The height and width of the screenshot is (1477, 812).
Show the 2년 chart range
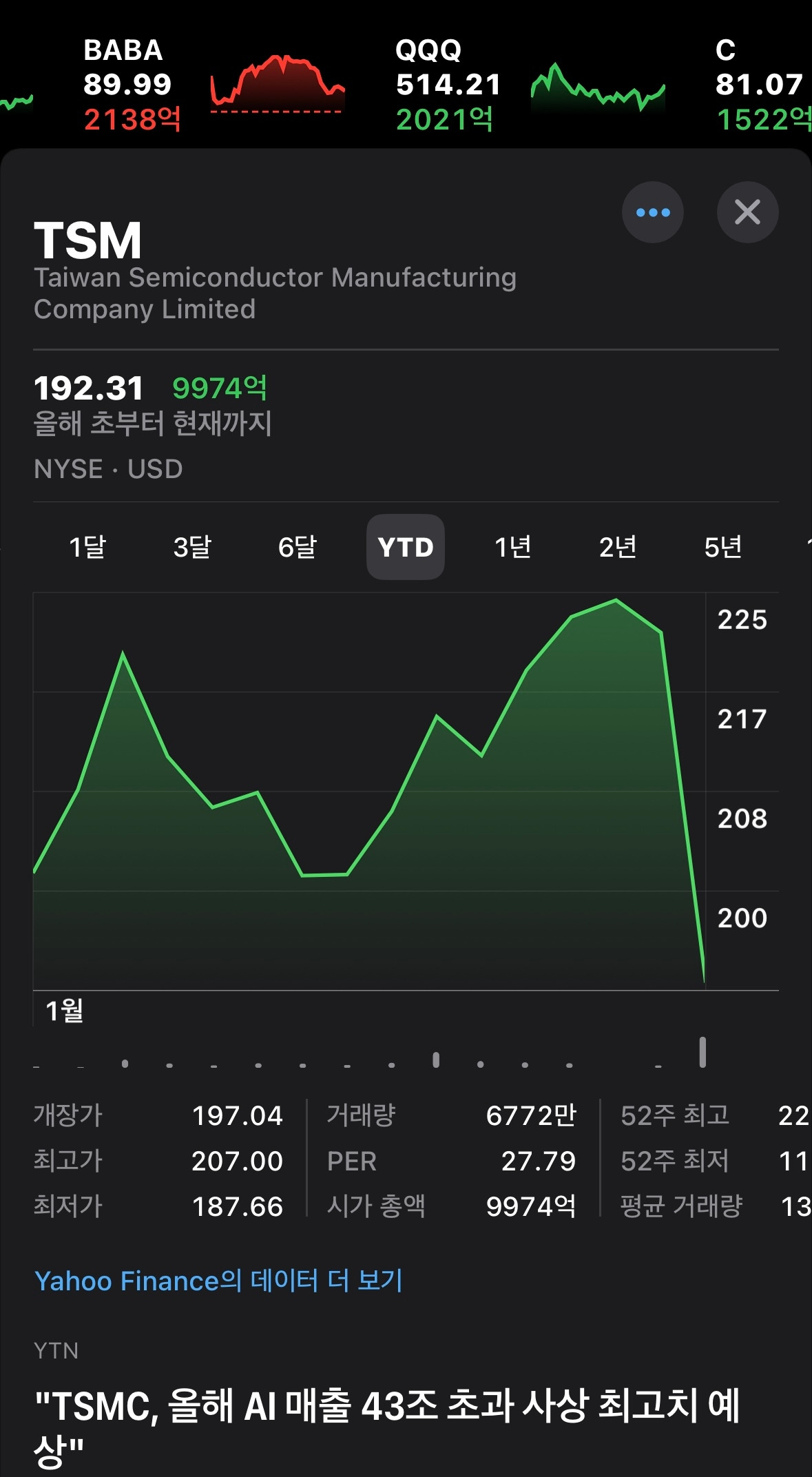(618, 547)
